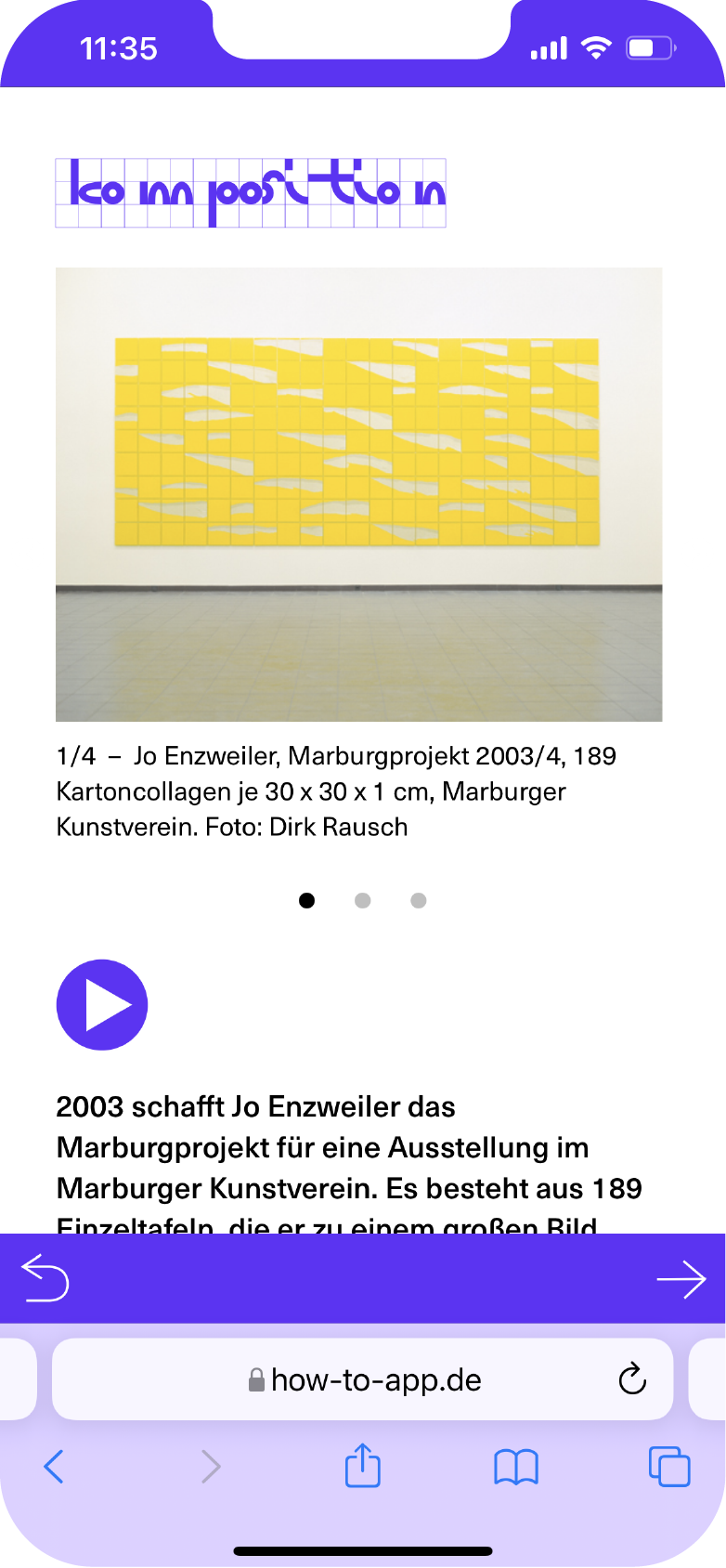Jump to the third carousel image dot
This screenshot has width=726, height=1568.
[x=419, y=900]
